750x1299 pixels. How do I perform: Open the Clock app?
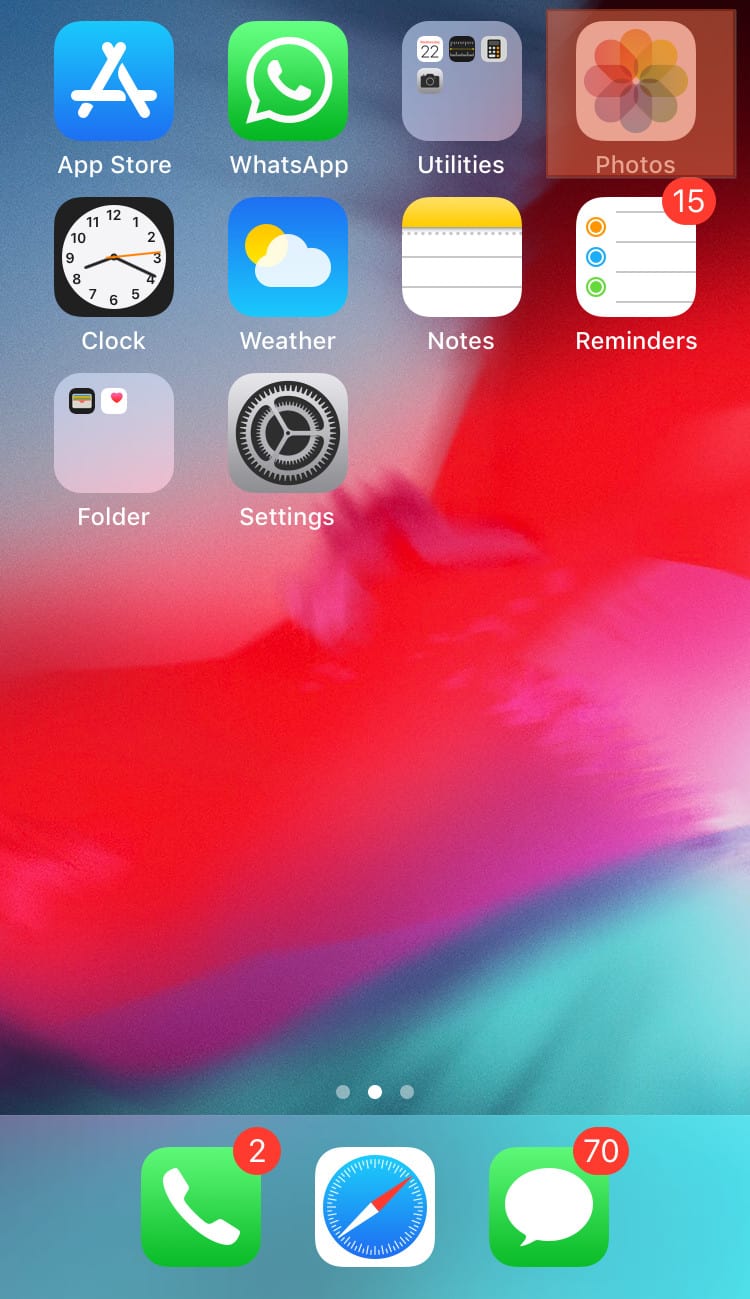click(113, 257)
